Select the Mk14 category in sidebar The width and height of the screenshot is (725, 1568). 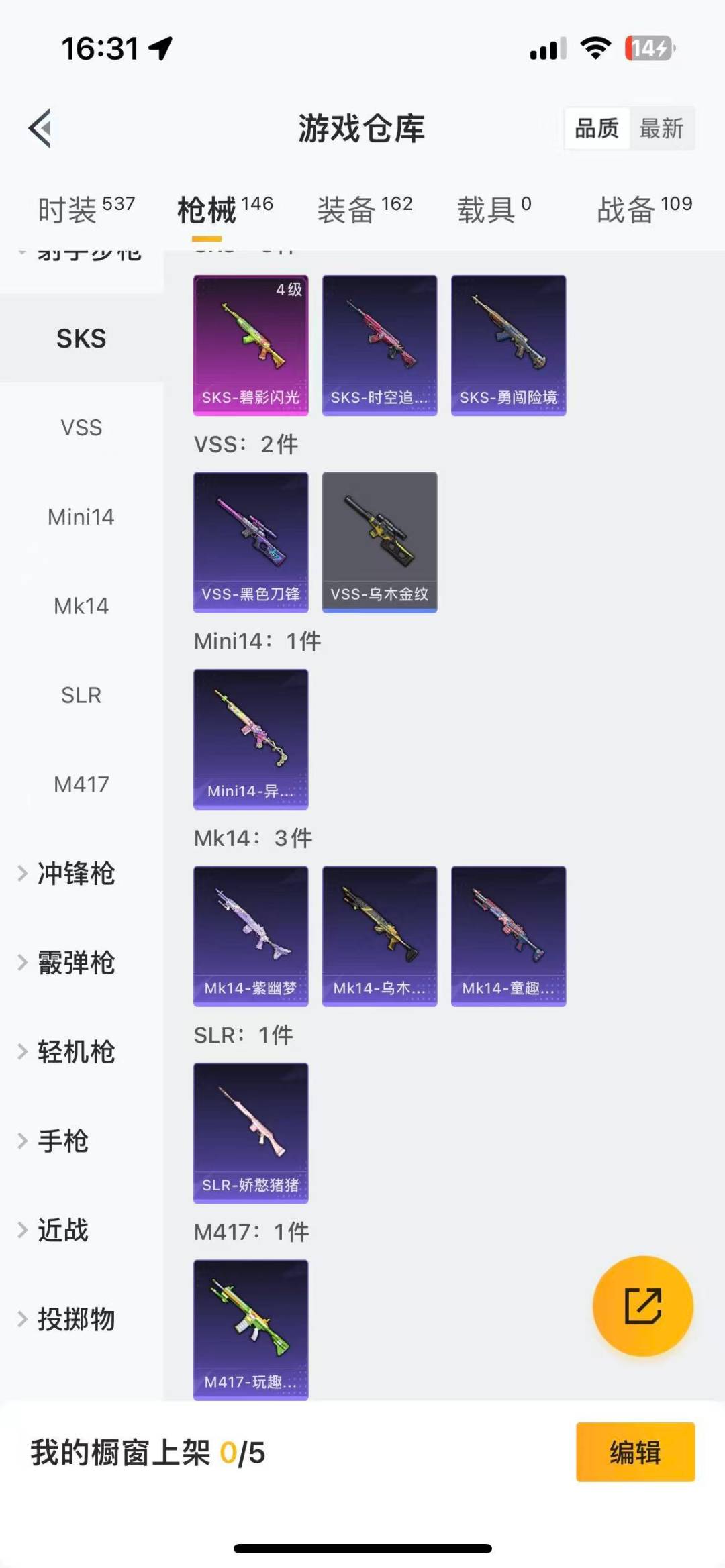point(81,606)
